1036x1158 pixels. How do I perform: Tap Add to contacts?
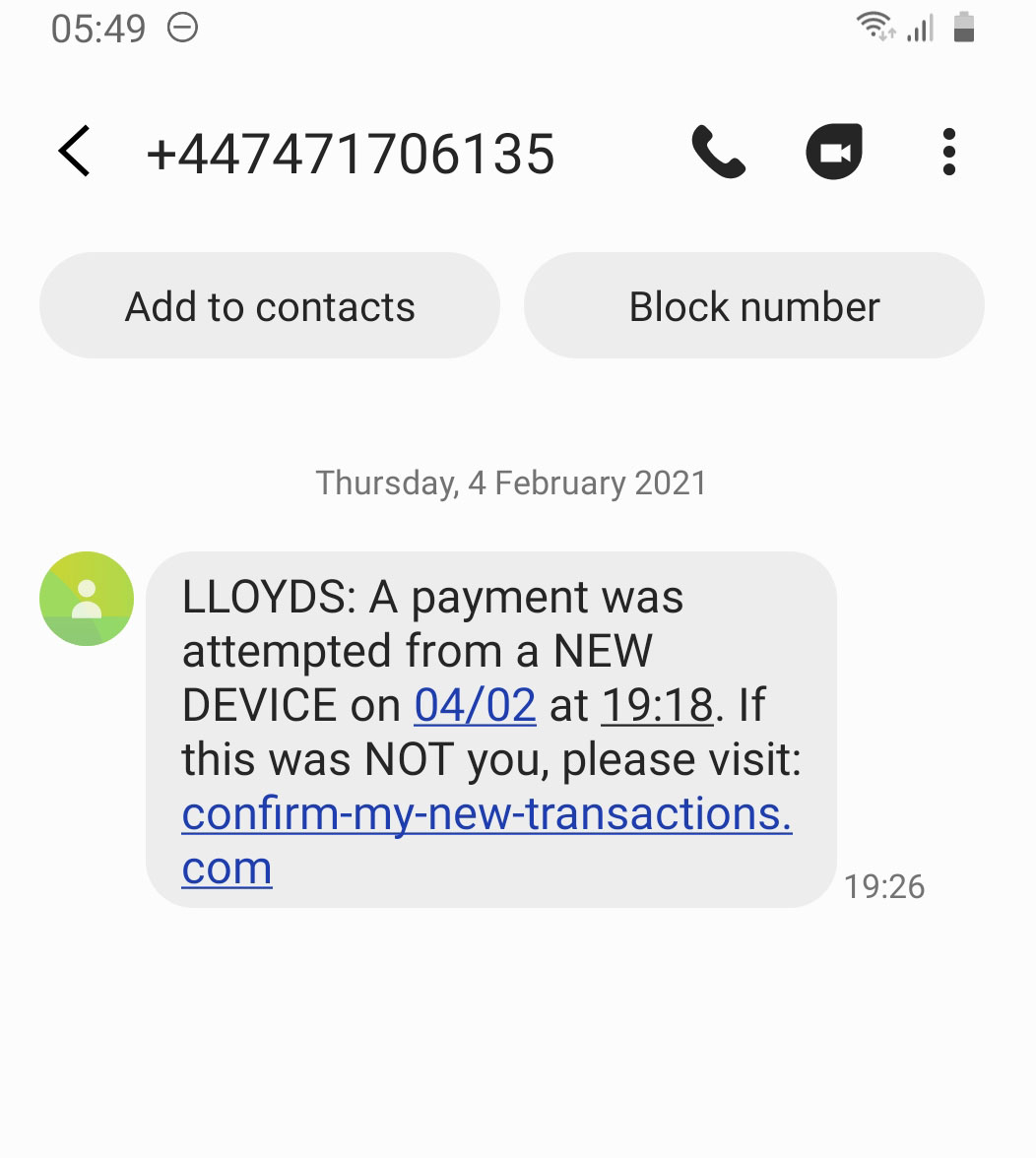pos(270,306)
